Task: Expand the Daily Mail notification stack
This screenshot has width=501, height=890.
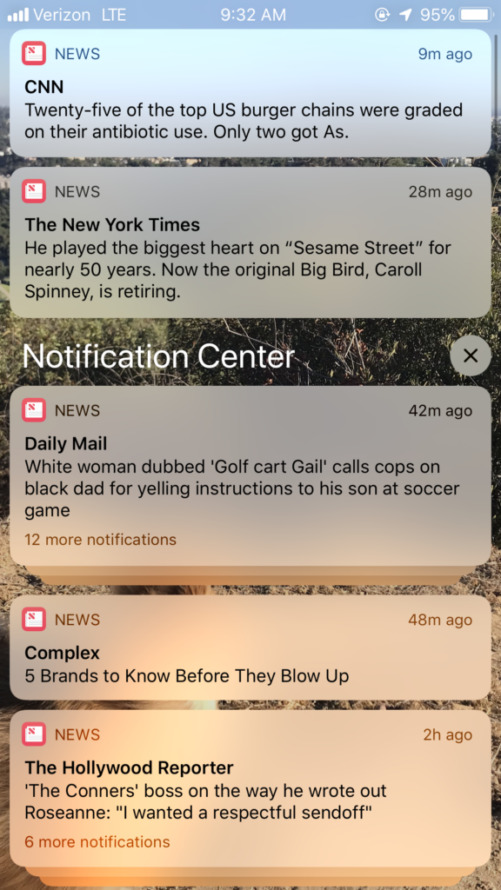Action: tap(250, 476)
